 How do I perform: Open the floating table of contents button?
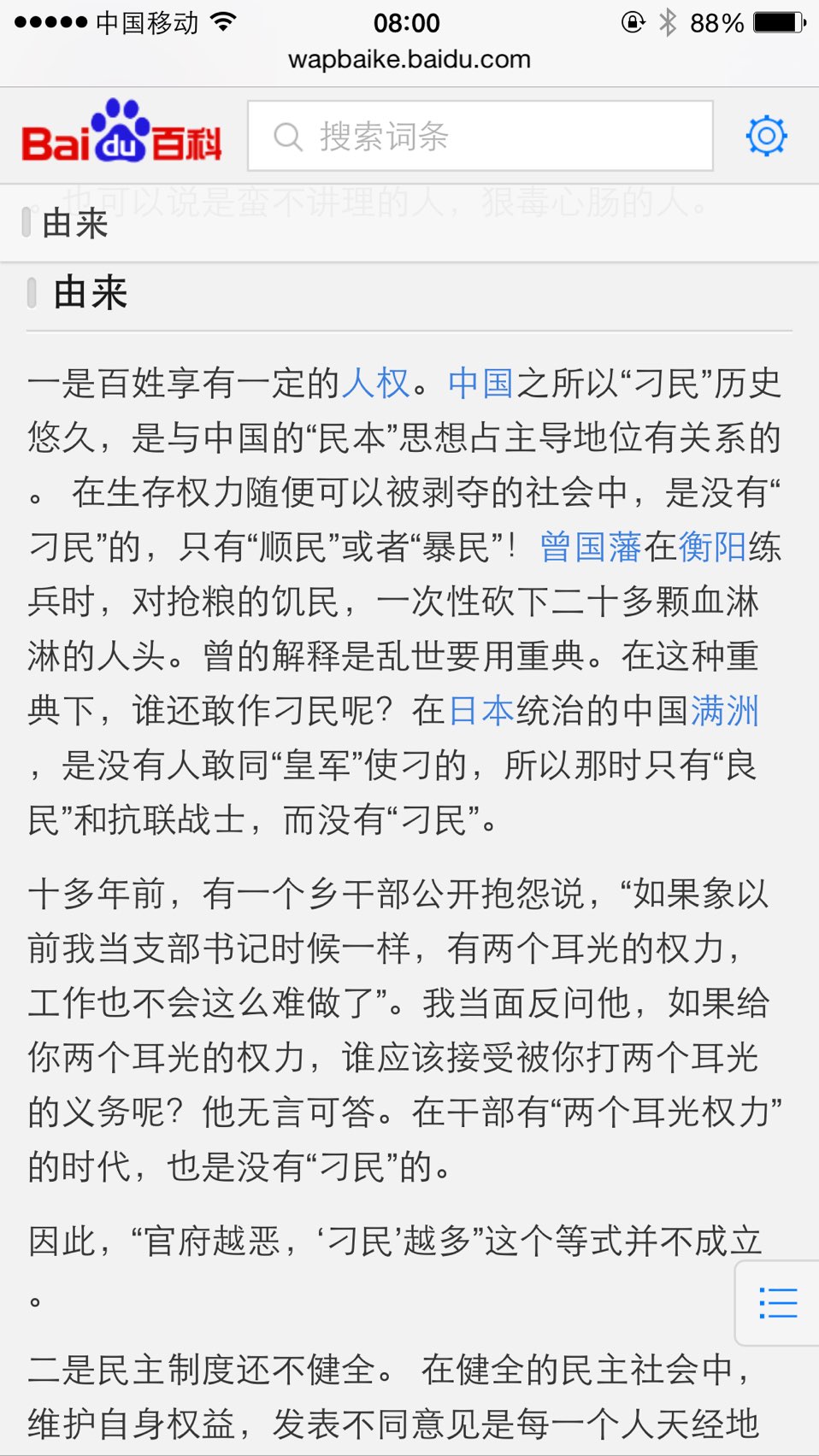777,1303
